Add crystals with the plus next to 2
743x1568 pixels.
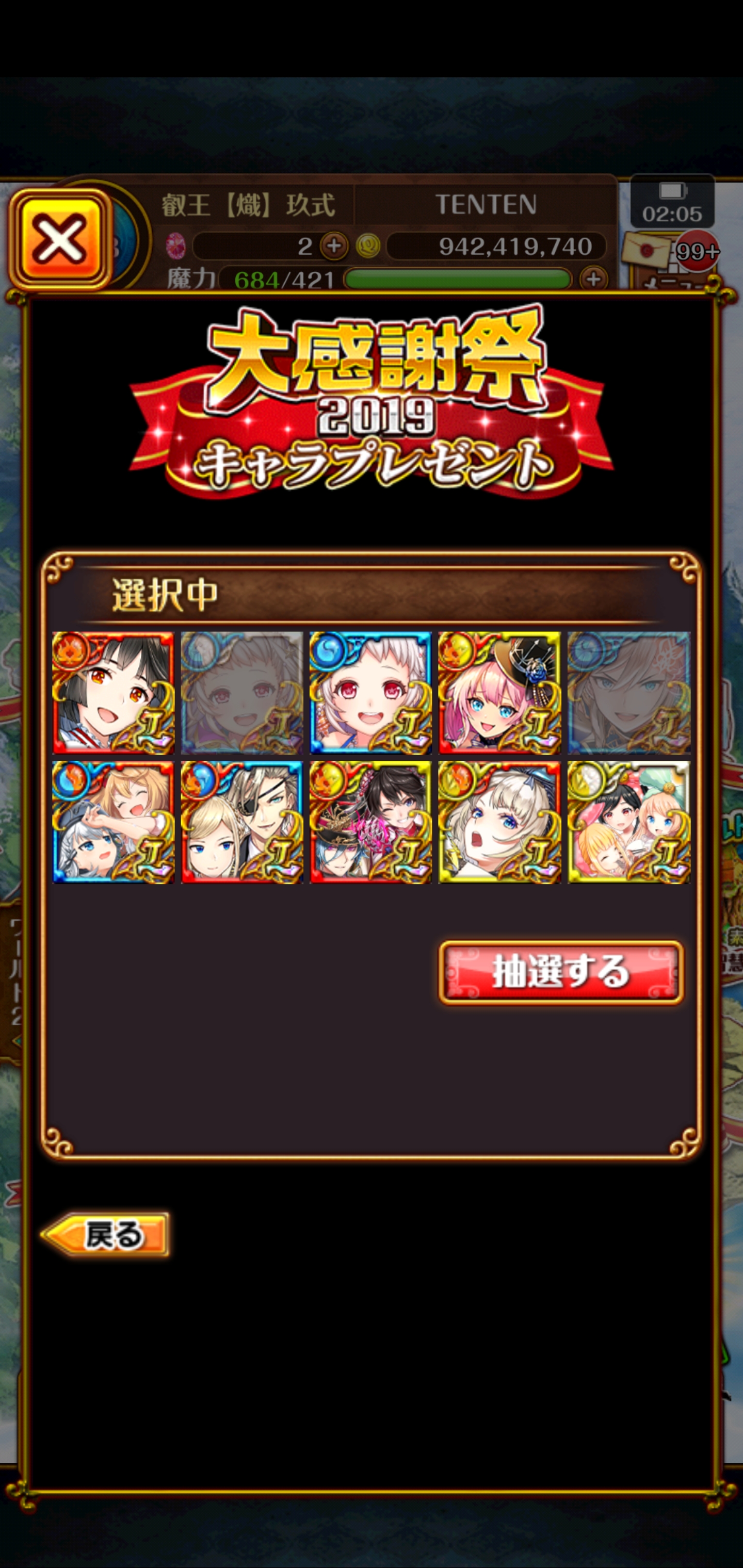click(x=334, y=246)
